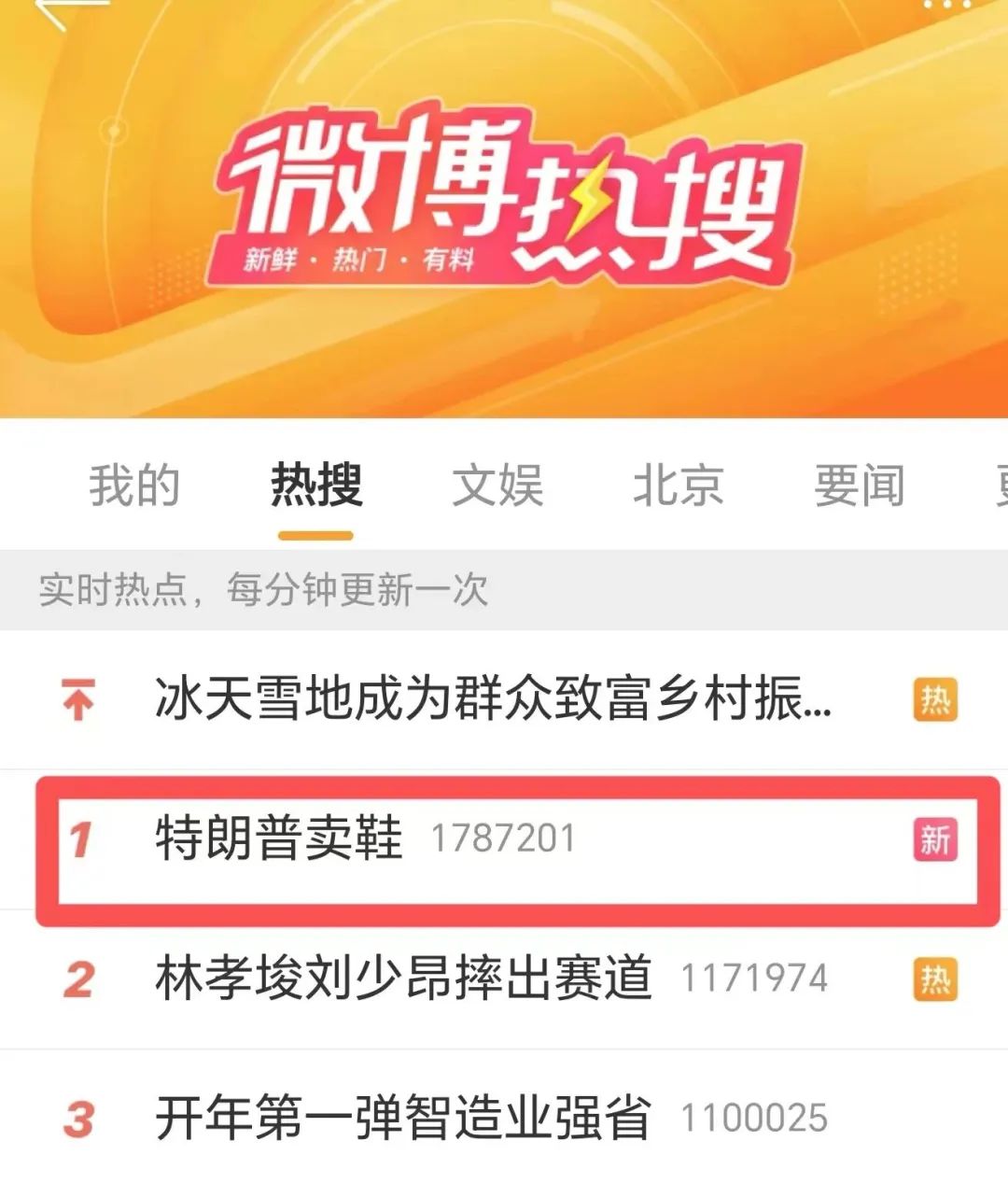Open topic 林孝埈刘少昂摔出赛道
The height and width of the screenshot is (1183, 1008).
(403, 979)
